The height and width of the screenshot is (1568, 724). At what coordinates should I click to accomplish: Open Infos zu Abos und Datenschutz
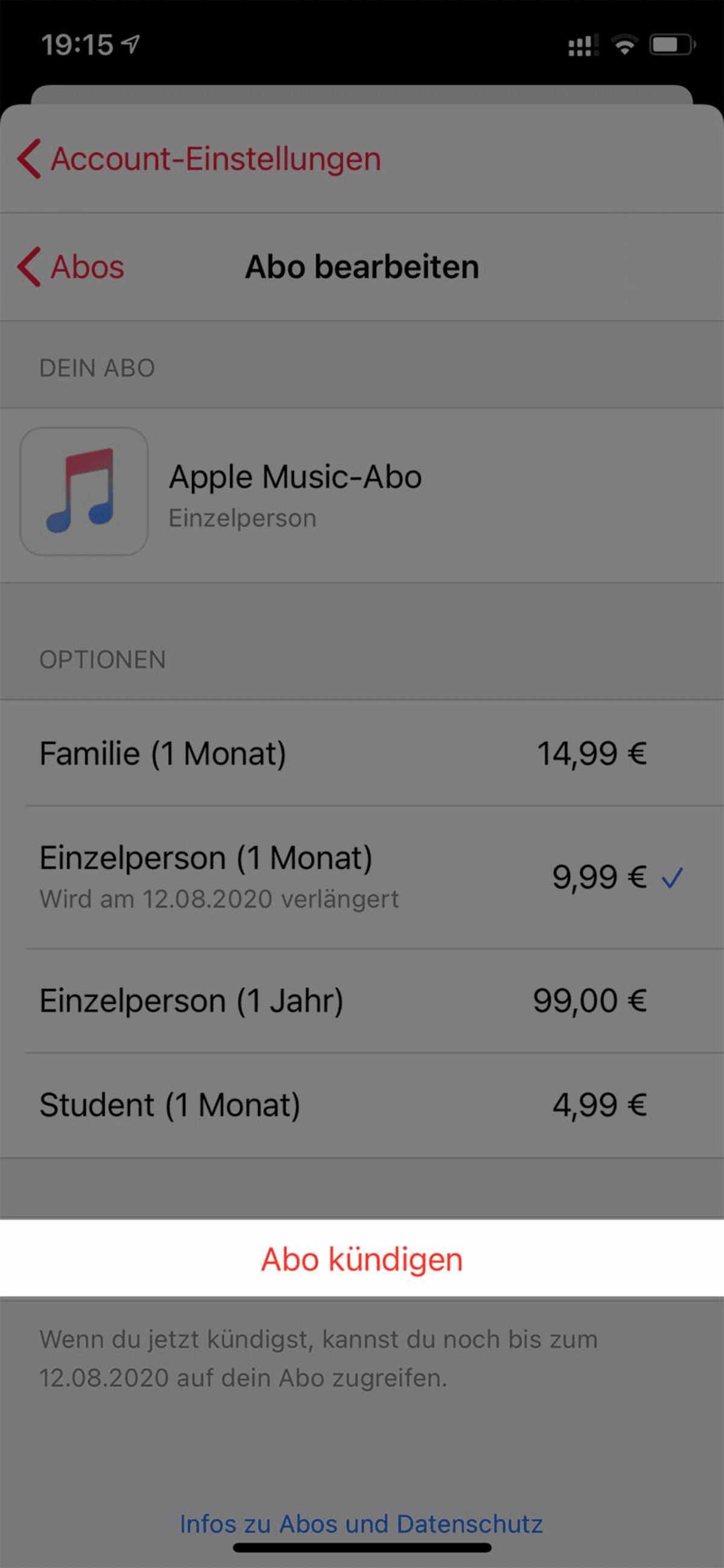(x=361, y=1524)
